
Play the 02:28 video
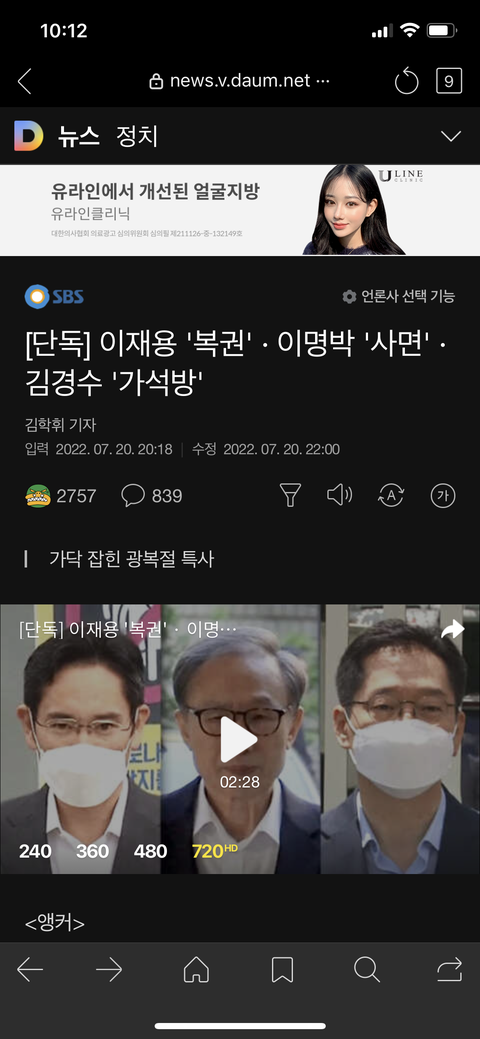pyautogui.click(x=239, y=739)
